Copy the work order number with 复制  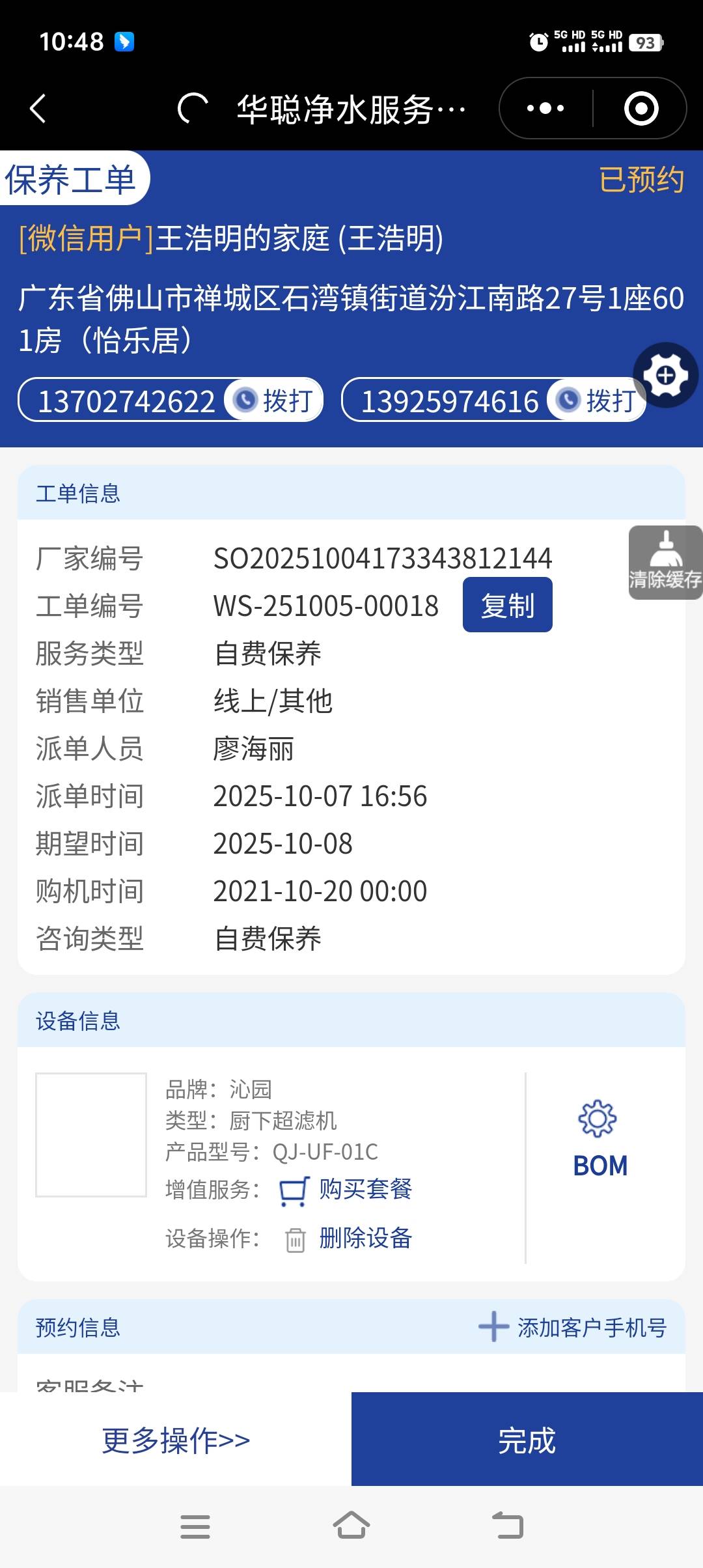pyautogui.click(x=507, y=605)
